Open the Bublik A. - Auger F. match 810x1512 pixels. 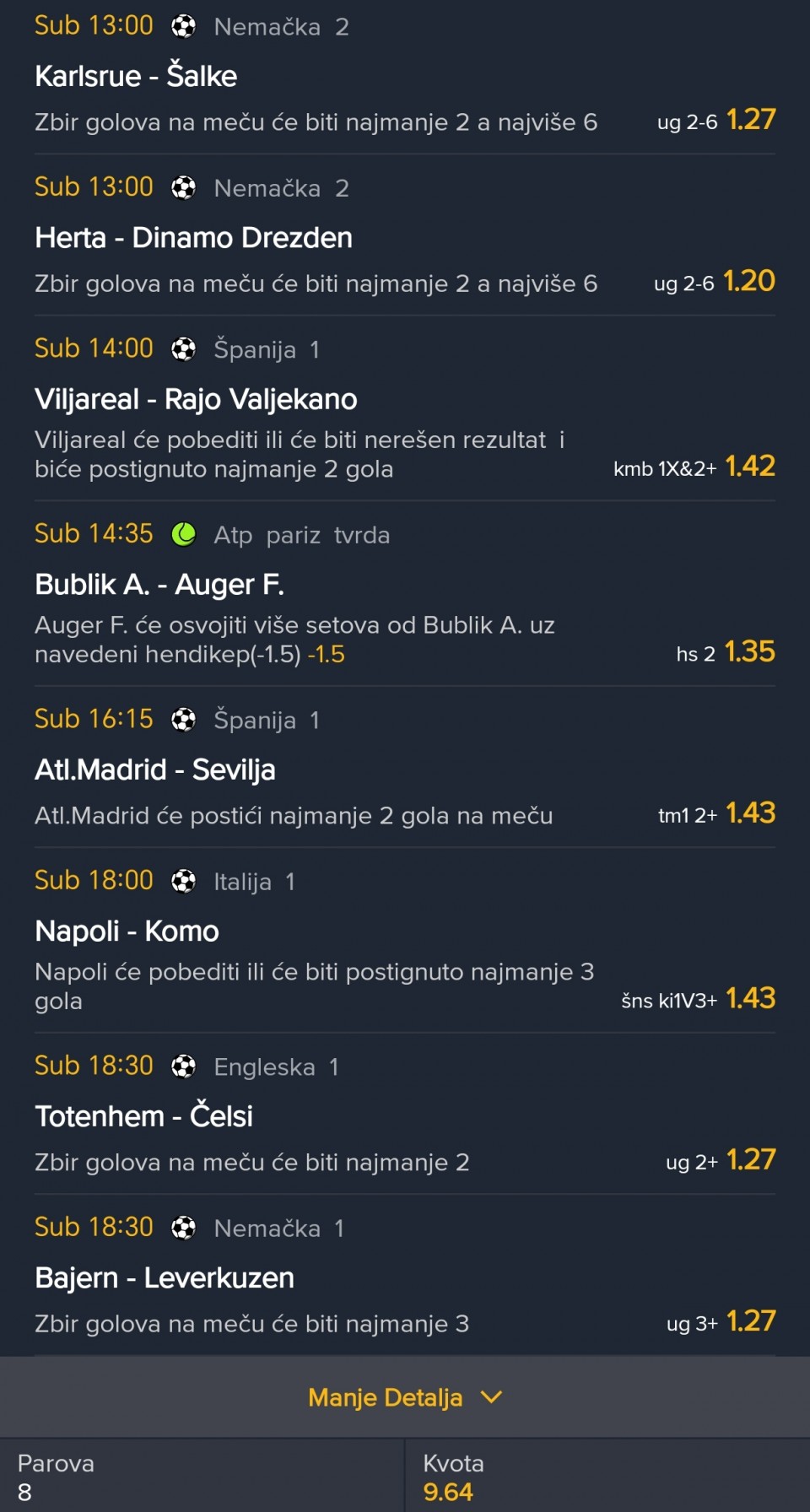point(159,584)
